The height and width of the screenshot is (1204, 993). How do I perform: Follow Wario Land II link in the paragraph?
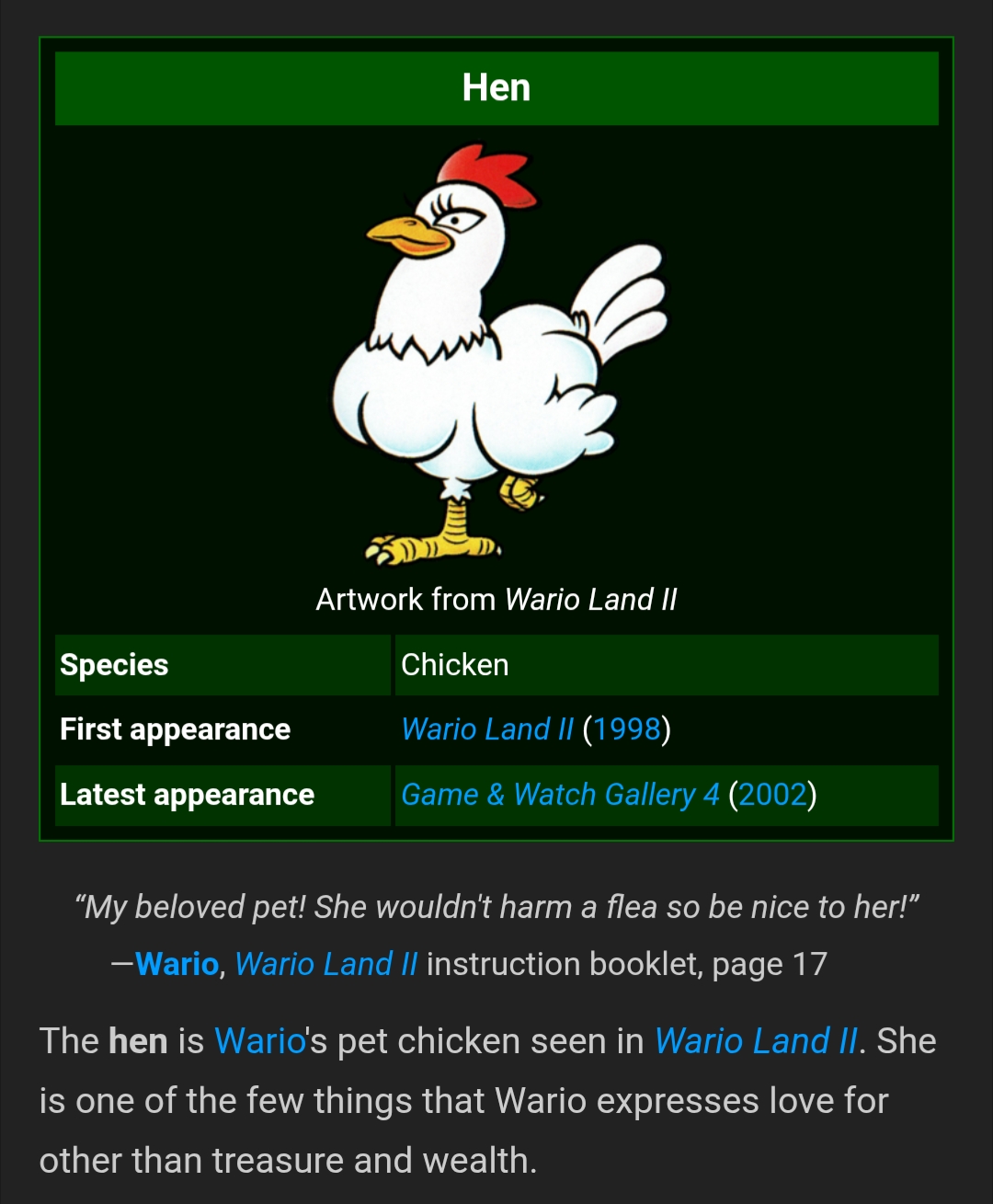click(x=755, y=1041)
